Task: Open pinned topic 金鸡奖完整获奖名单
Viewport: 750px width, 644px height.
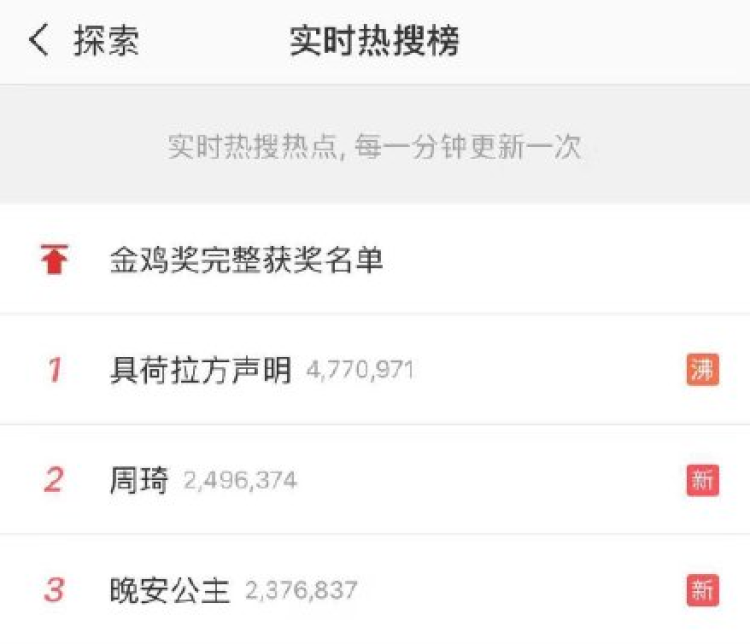Action: pyautogui.click(x=246, y=261)
